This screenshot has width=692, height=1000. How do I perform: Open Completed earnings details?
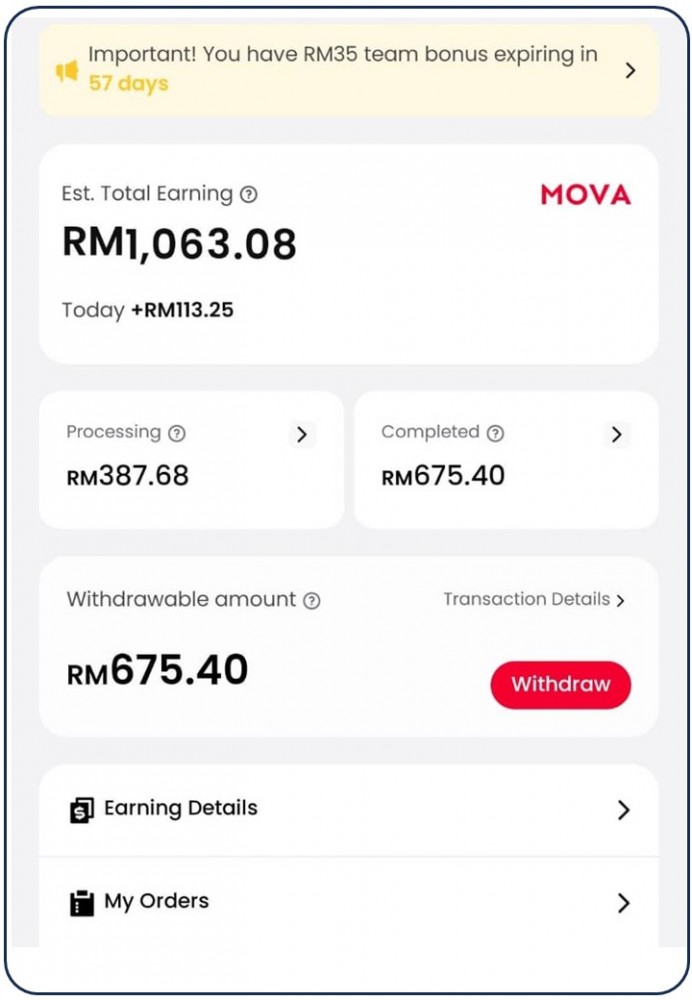pos(616,434)
